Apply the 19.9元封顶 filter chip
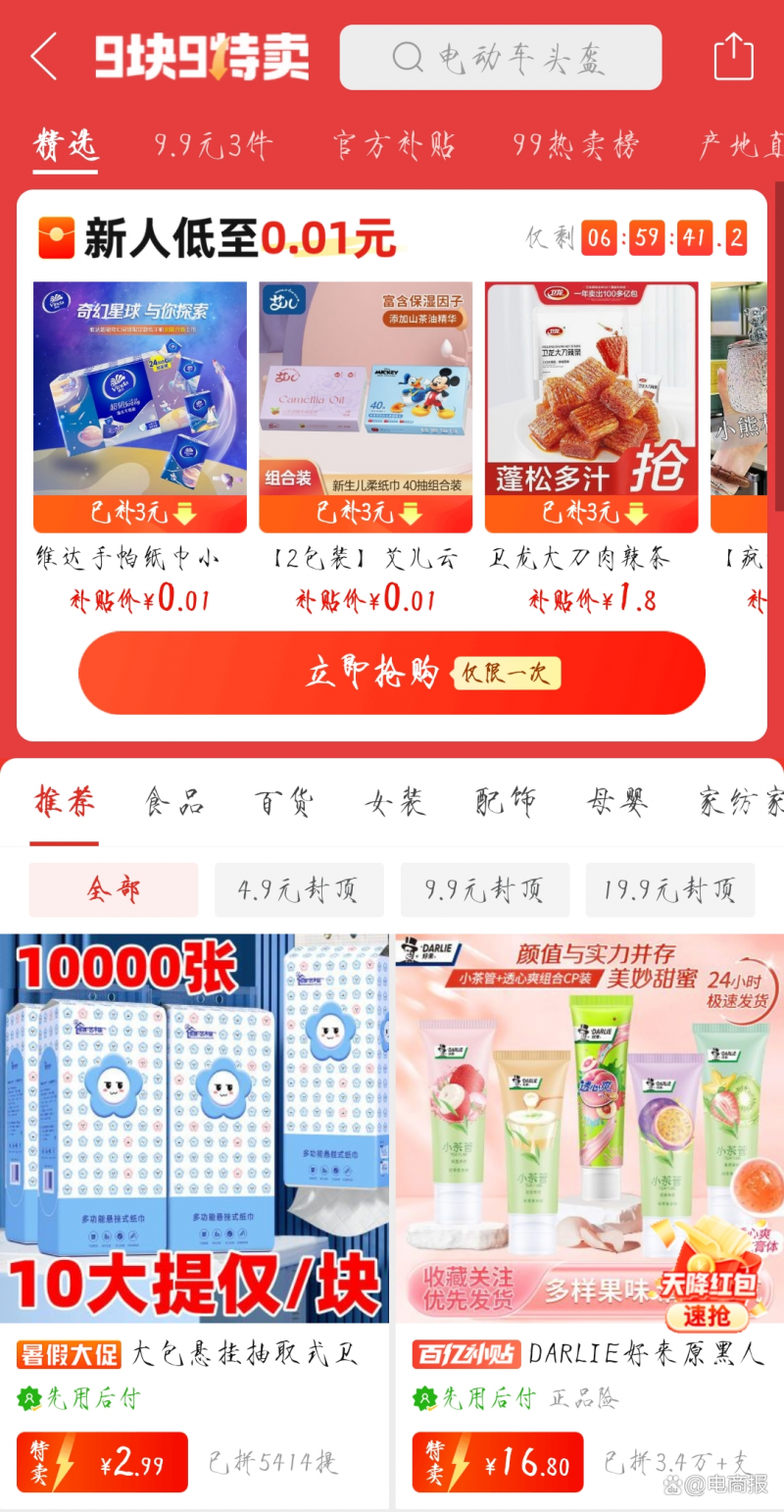784x1512 pixels. [669, 890]
